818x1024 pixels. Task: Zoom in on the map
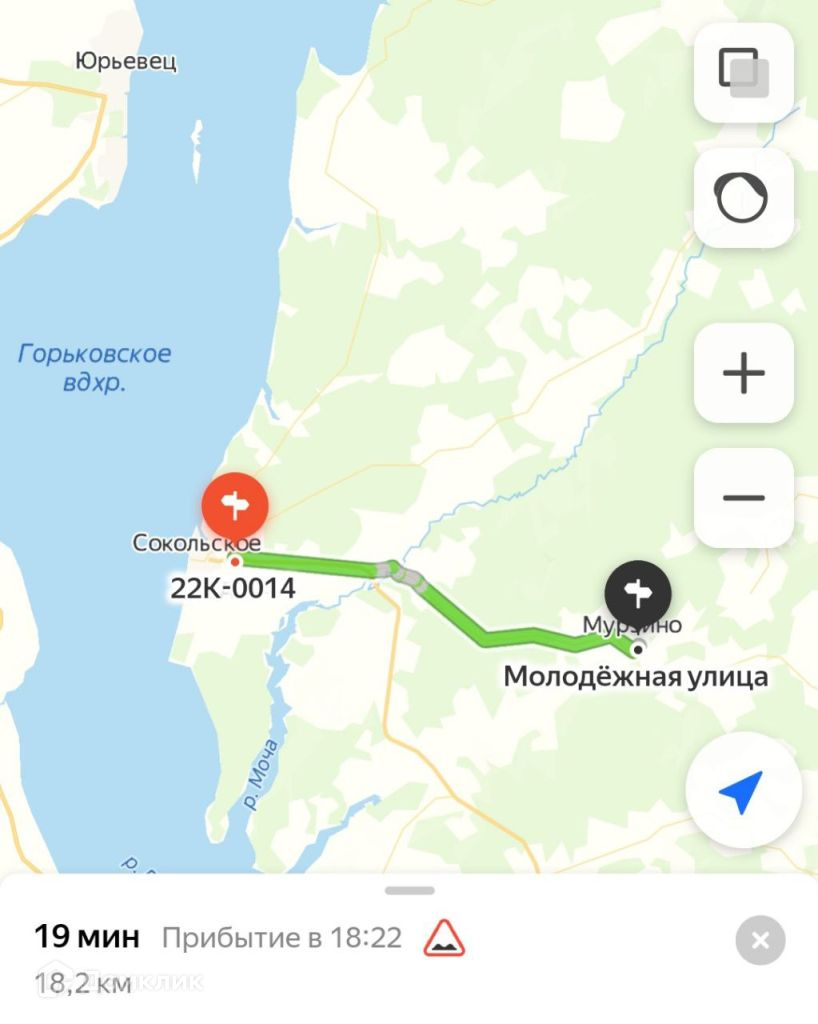743,373
